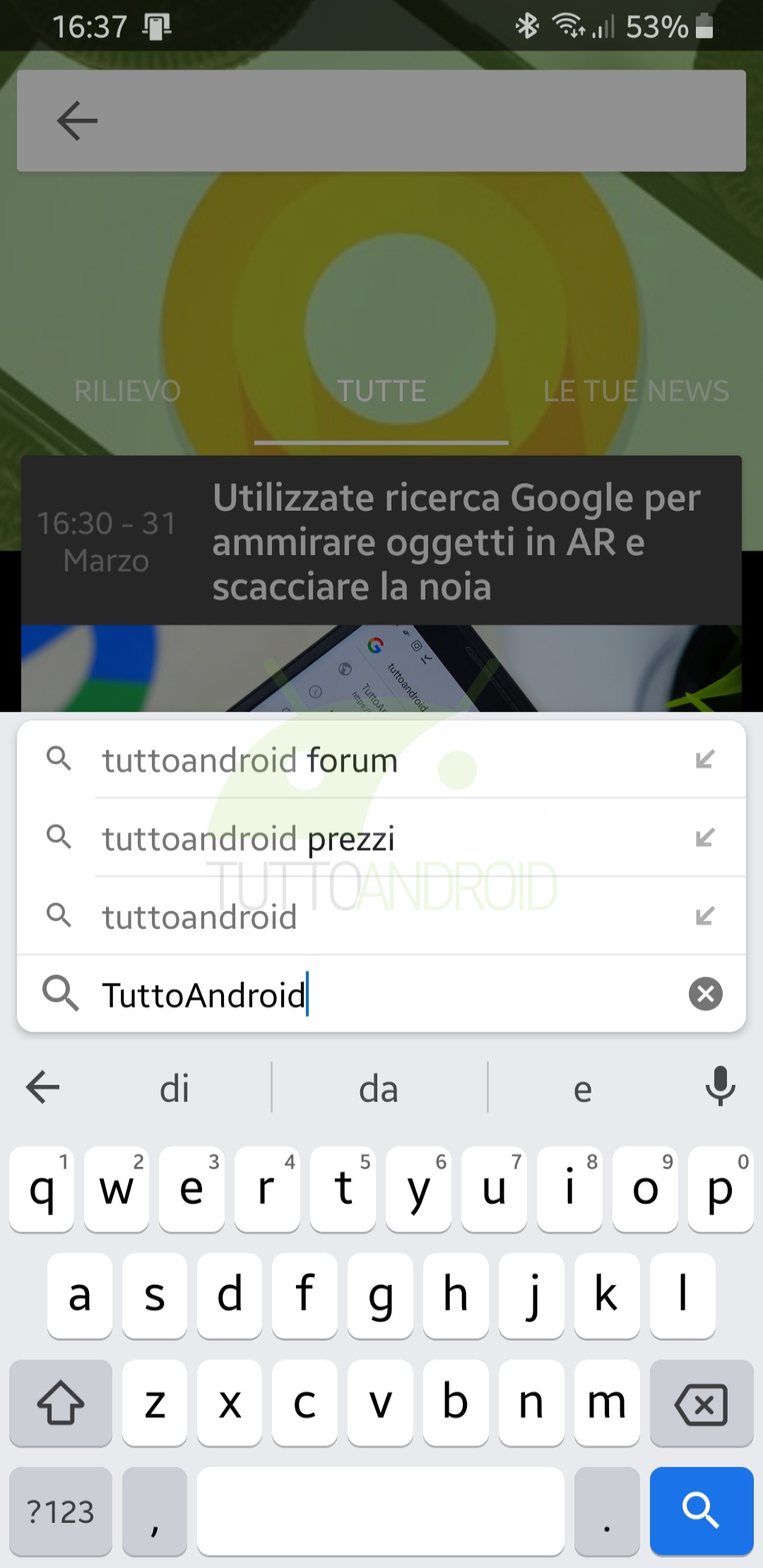Screen dimensions: 763x1568
Task: Switch to the RILIEVO tab
Action: [x=128, y=391]
